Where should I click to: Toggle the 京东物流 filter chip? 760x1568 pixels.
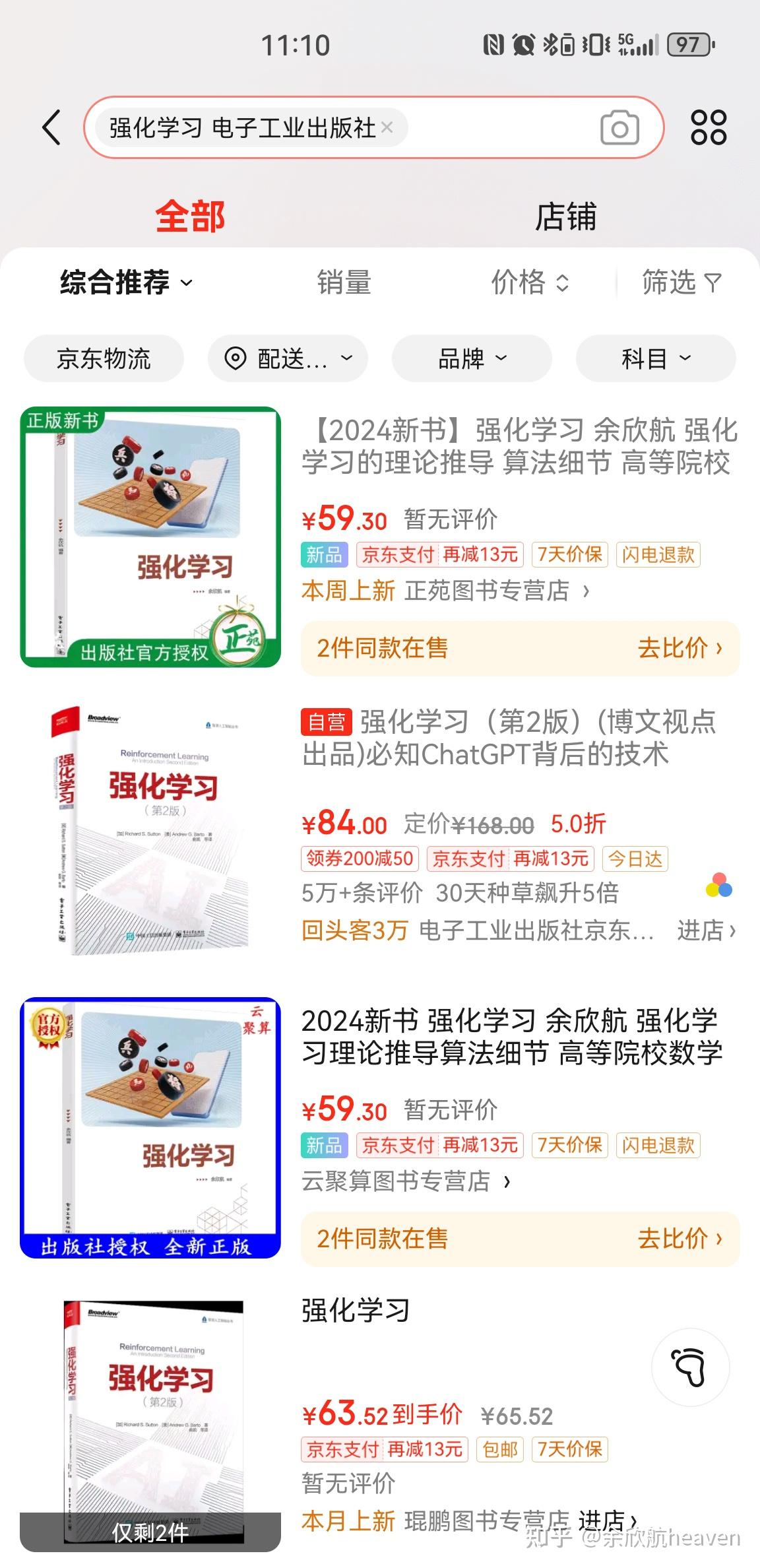[x=104, y=358]
